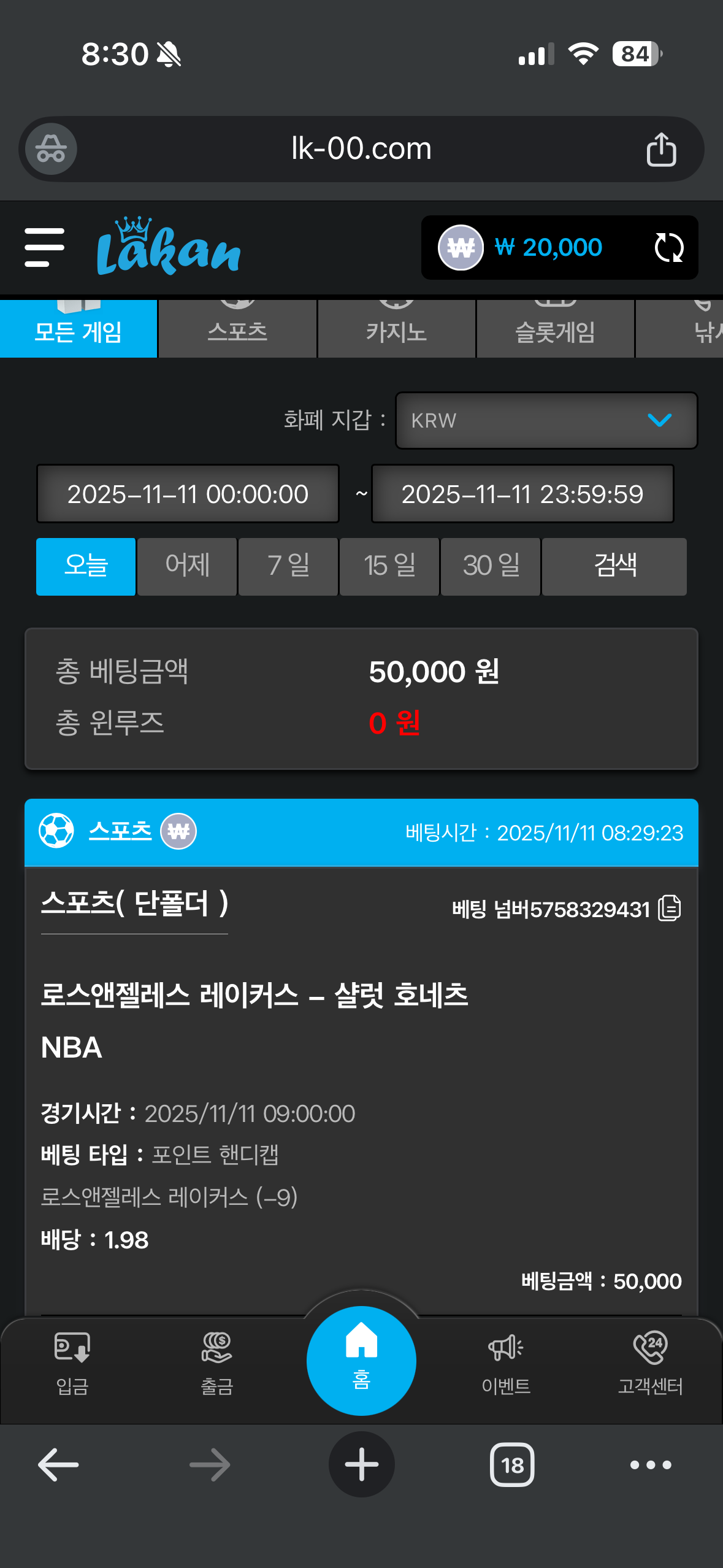This screenshot has height=1568, width=723.
Task: Copy the bet number 5758329431
Action: (x=670, y=909)
